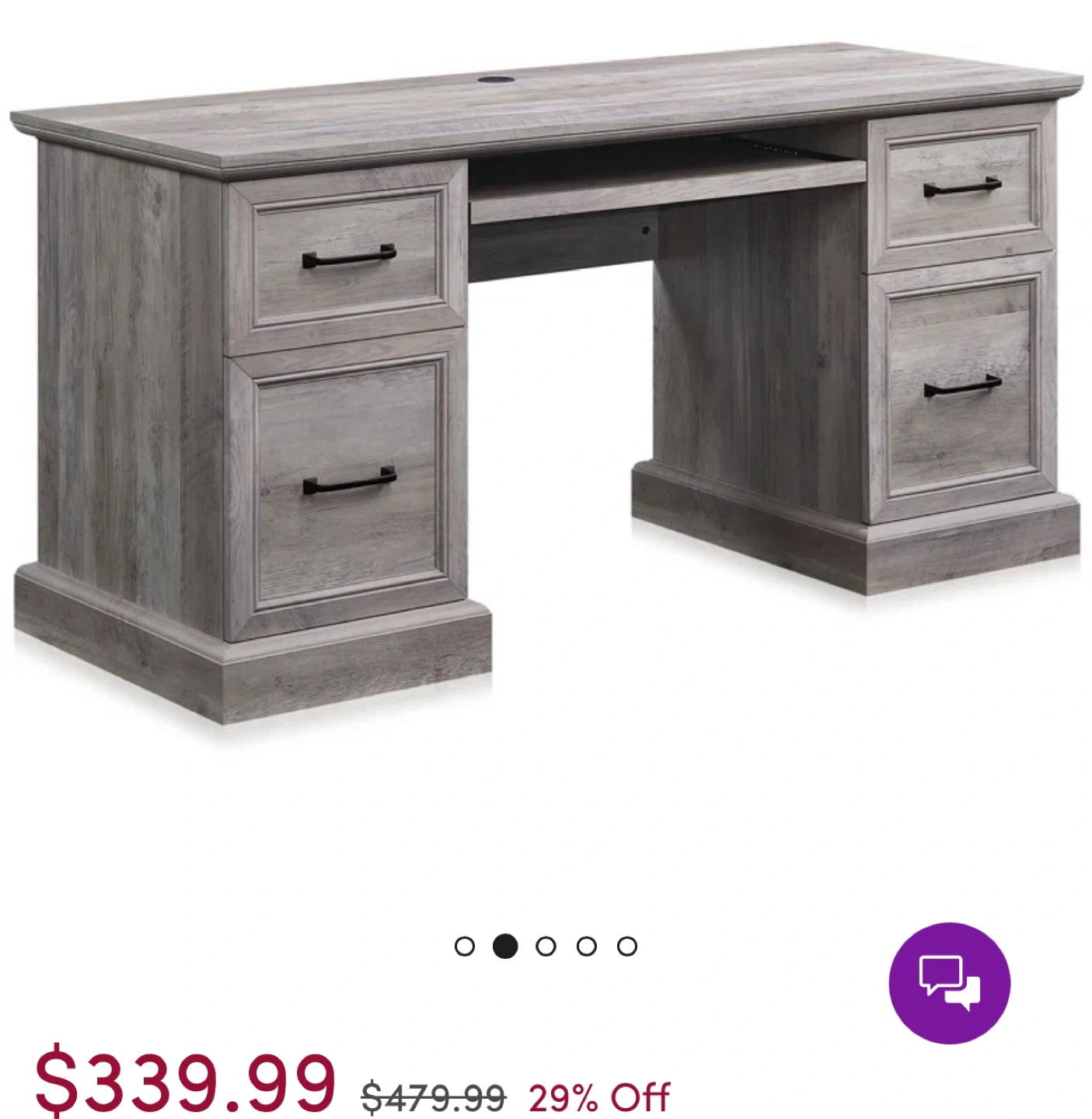Open the gray desk product image
Screen dimensions: 1092x1119
coord(544,381)
